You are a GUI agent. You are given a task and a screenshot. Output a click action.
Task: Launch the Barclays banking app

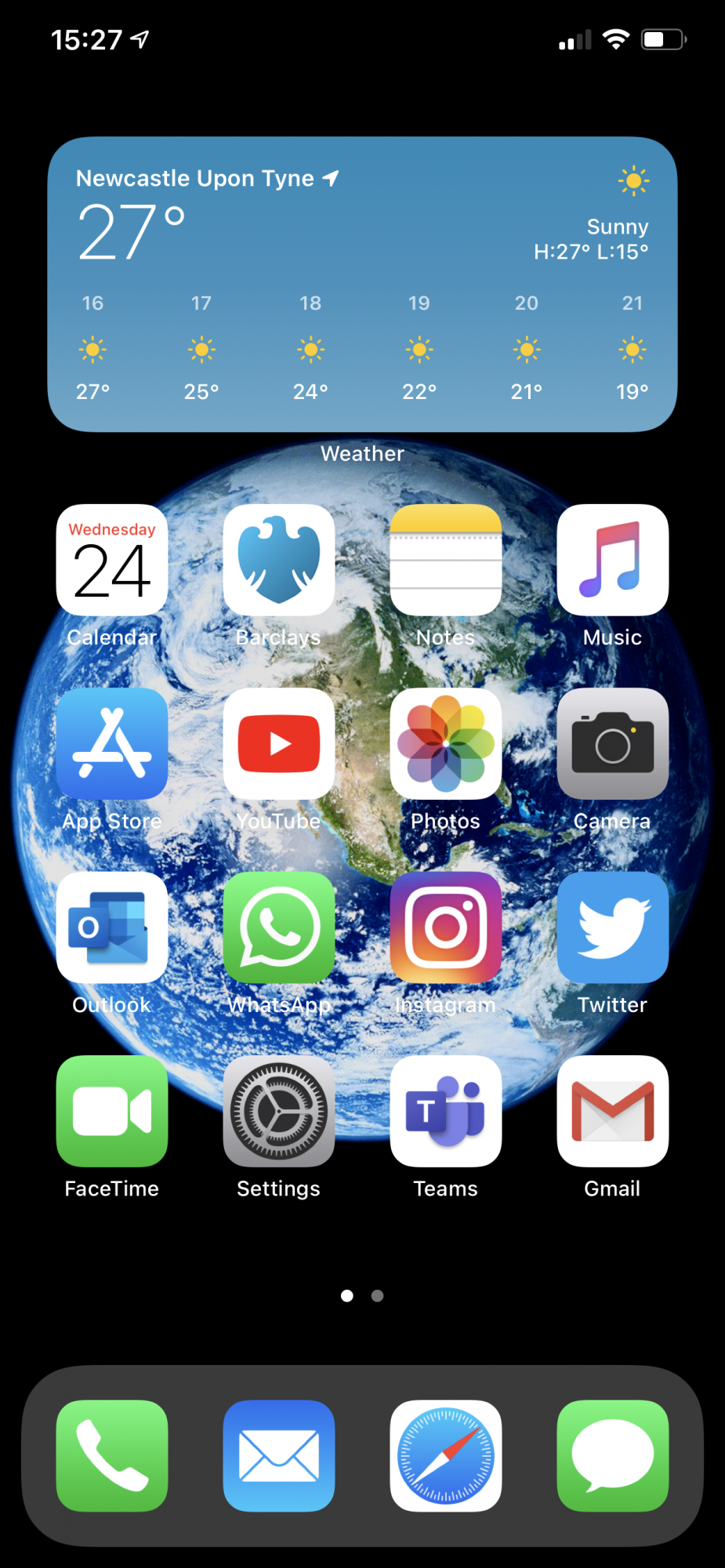[279, 560]
